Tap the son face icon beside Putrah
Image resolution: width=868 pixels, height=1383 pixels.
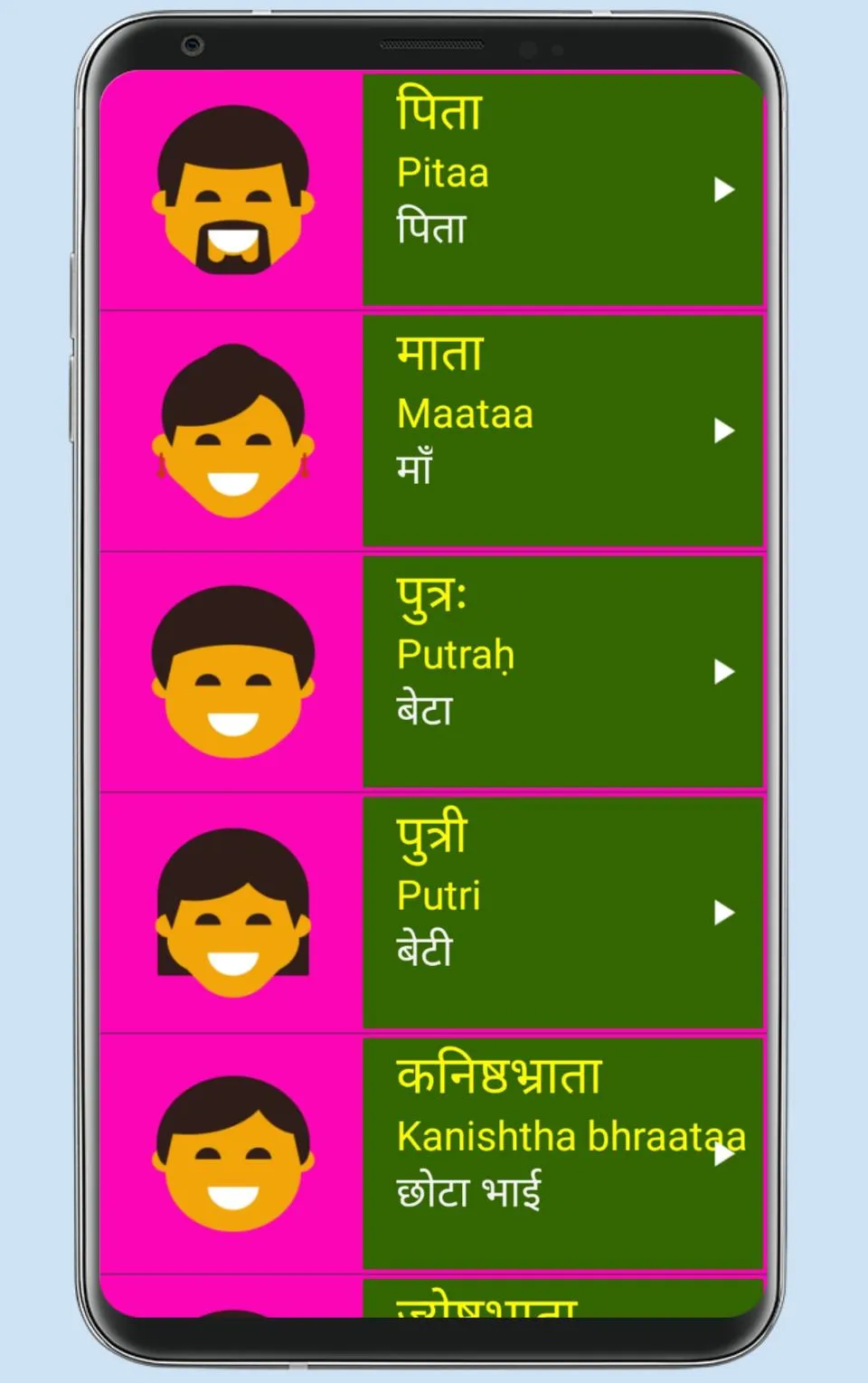tap(231, 669)
